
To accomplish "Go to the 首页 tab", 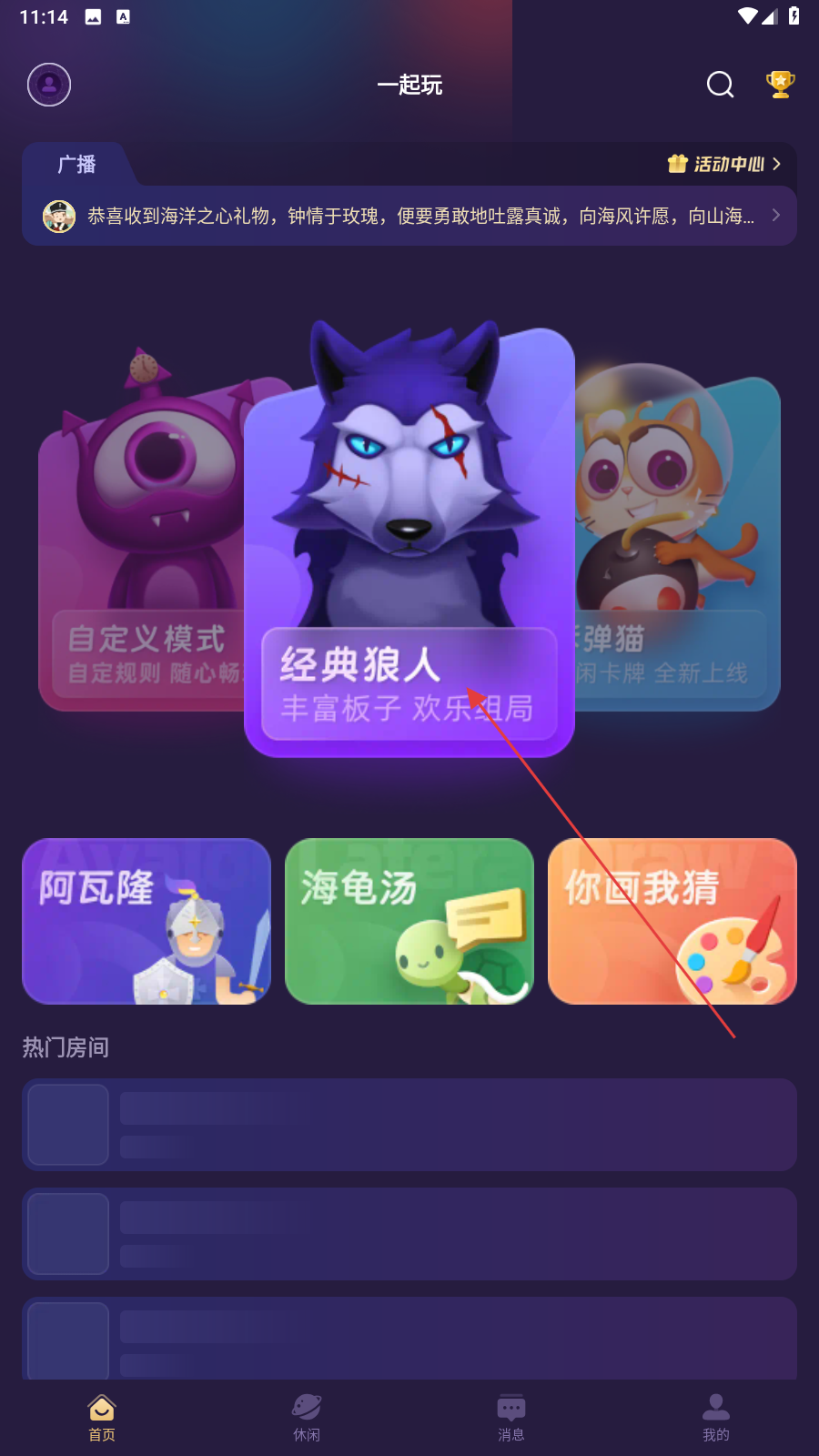I will coord(102,1417).
